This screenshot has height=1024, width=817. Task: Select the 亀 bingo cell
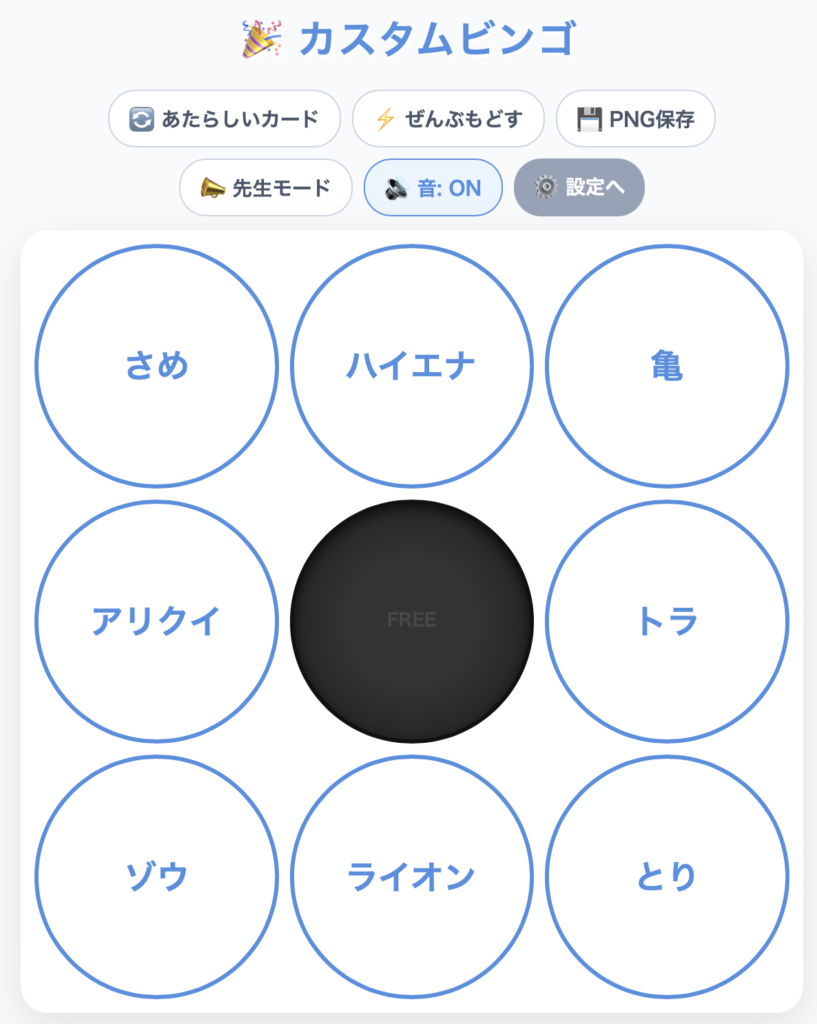(x=667, y=366)
